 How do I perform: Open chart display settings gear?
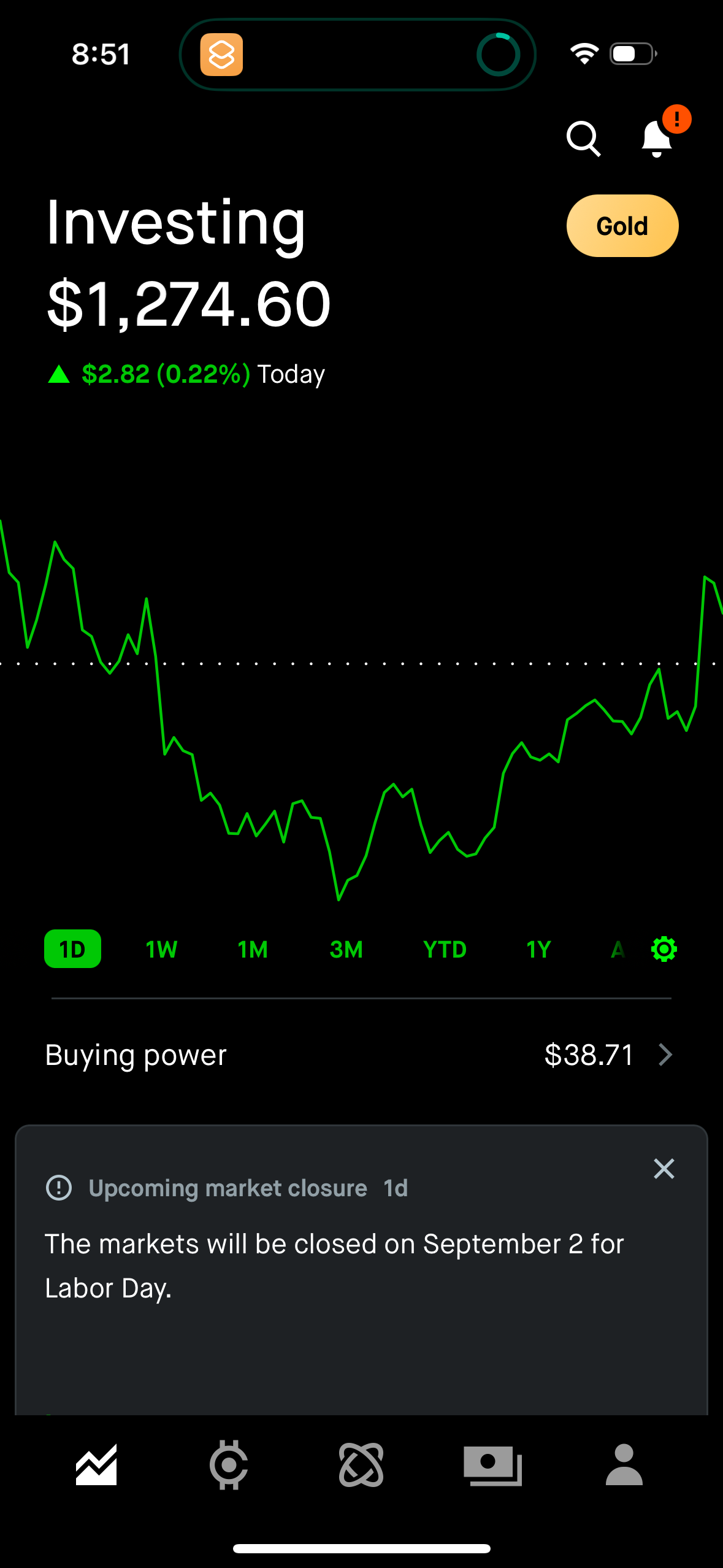[x=663, y=948]
